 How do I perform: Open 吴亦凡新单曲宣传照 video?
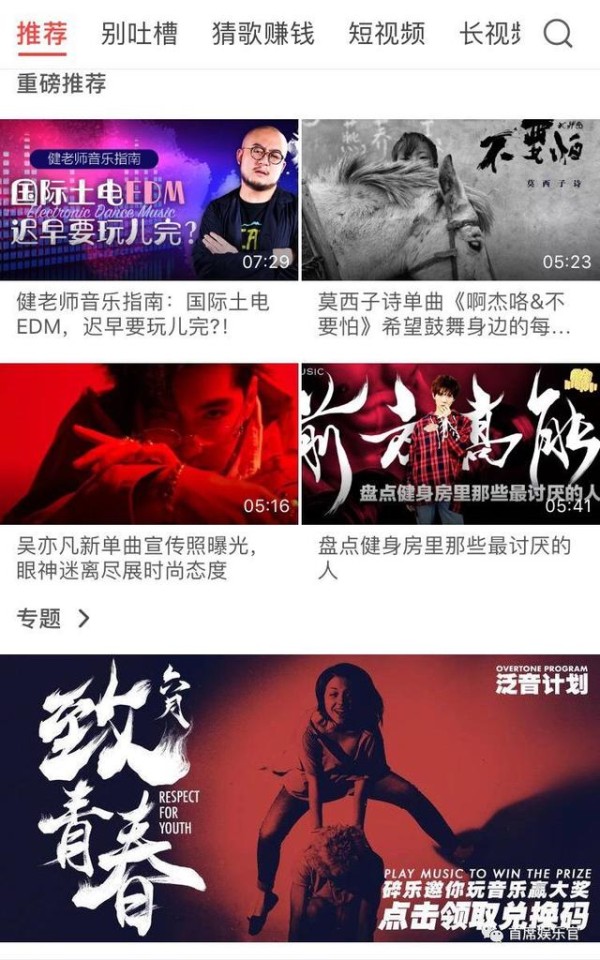coord(149,443)
